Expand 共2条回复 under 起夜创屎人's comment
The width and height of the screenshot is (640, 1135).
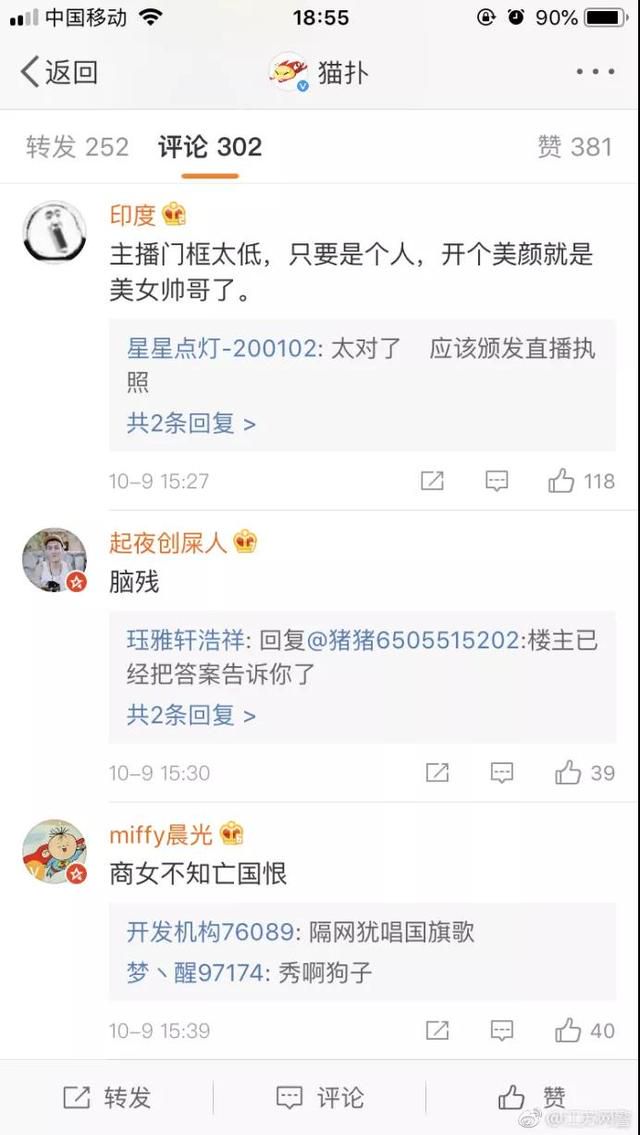tap(192, 716)
